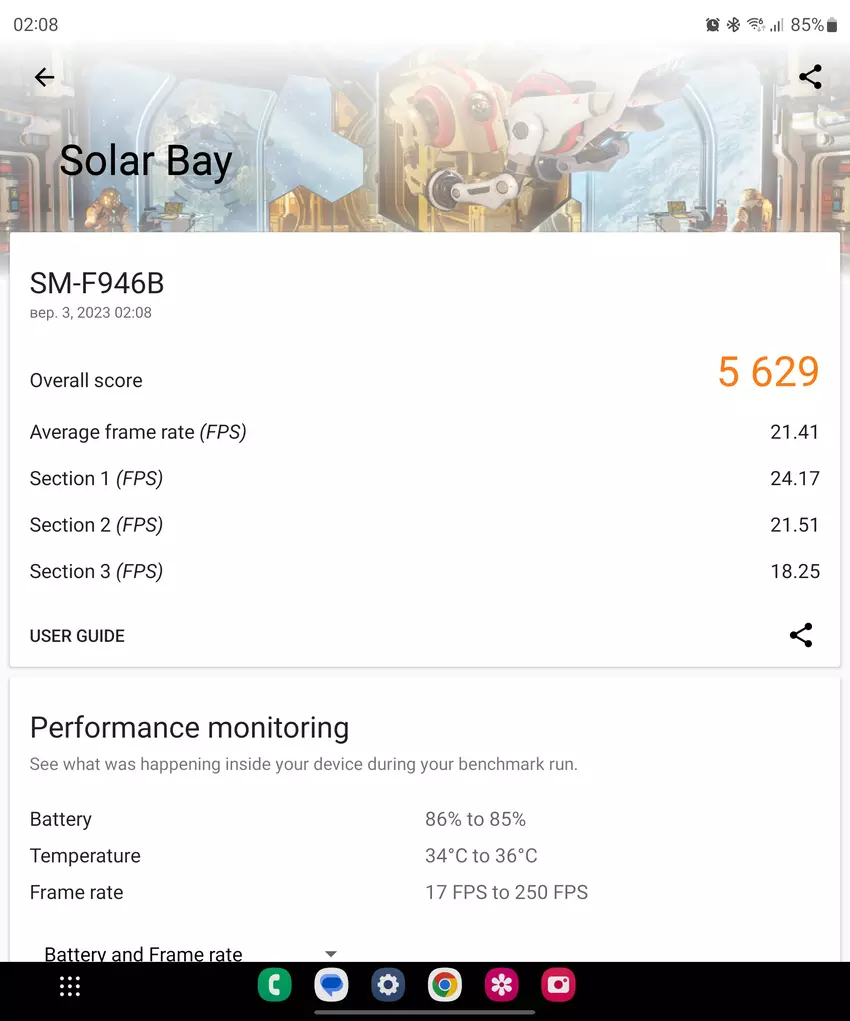Tap the share icon in the SM-F946B score card

tap(801, 635)
